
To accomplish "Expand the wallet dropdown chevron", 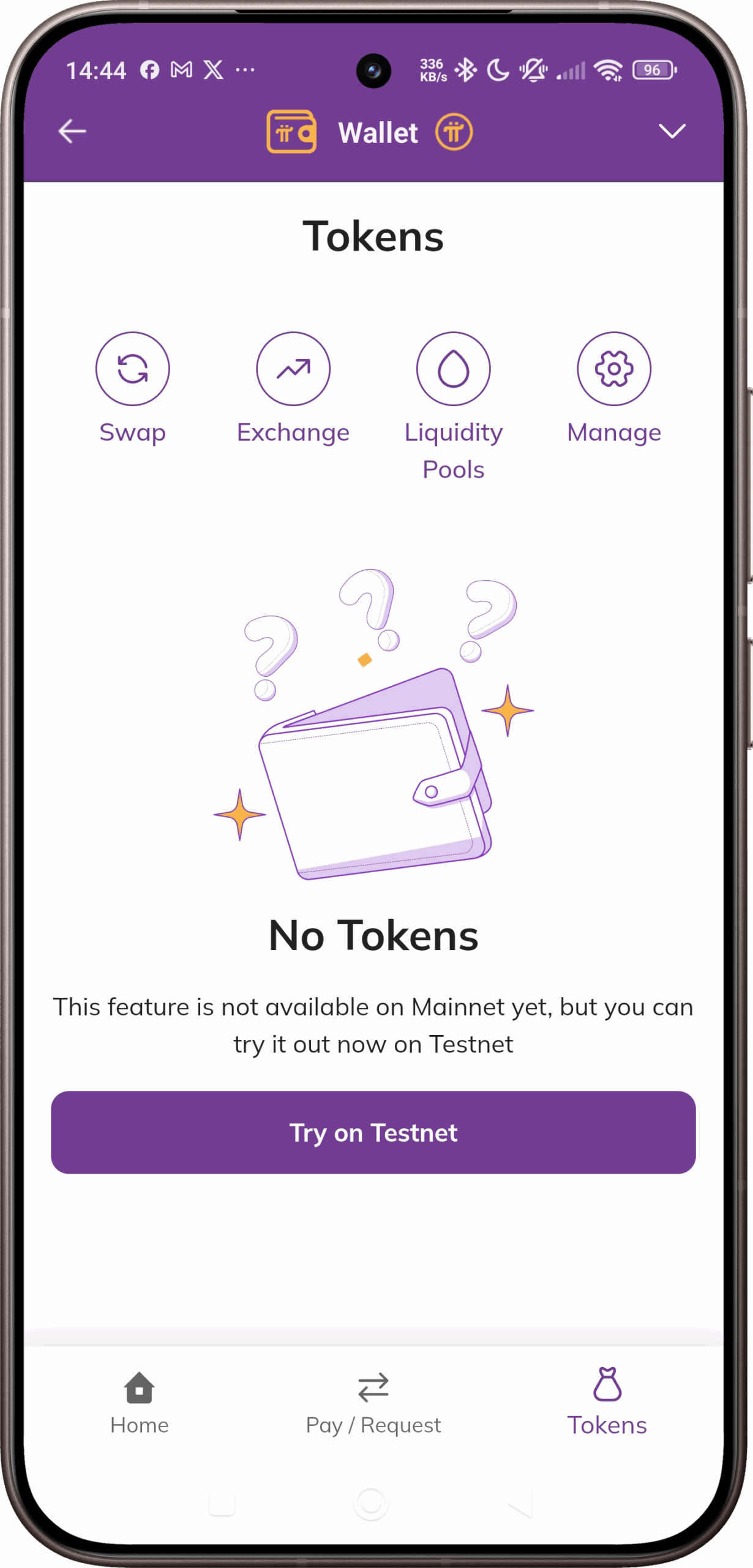I will 672,131.
